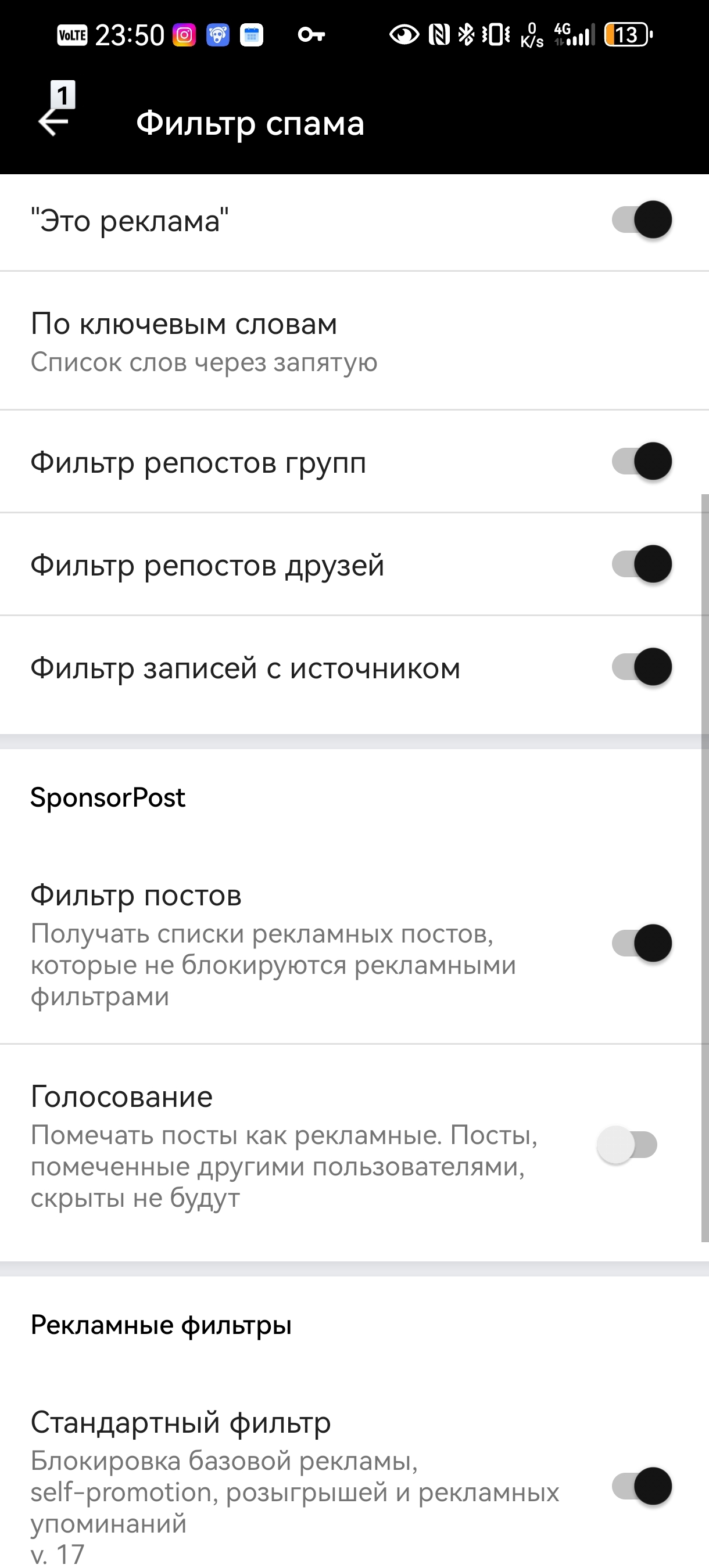
Task: Switch off Фильтр записей с источником
Action: coord(642,667)
